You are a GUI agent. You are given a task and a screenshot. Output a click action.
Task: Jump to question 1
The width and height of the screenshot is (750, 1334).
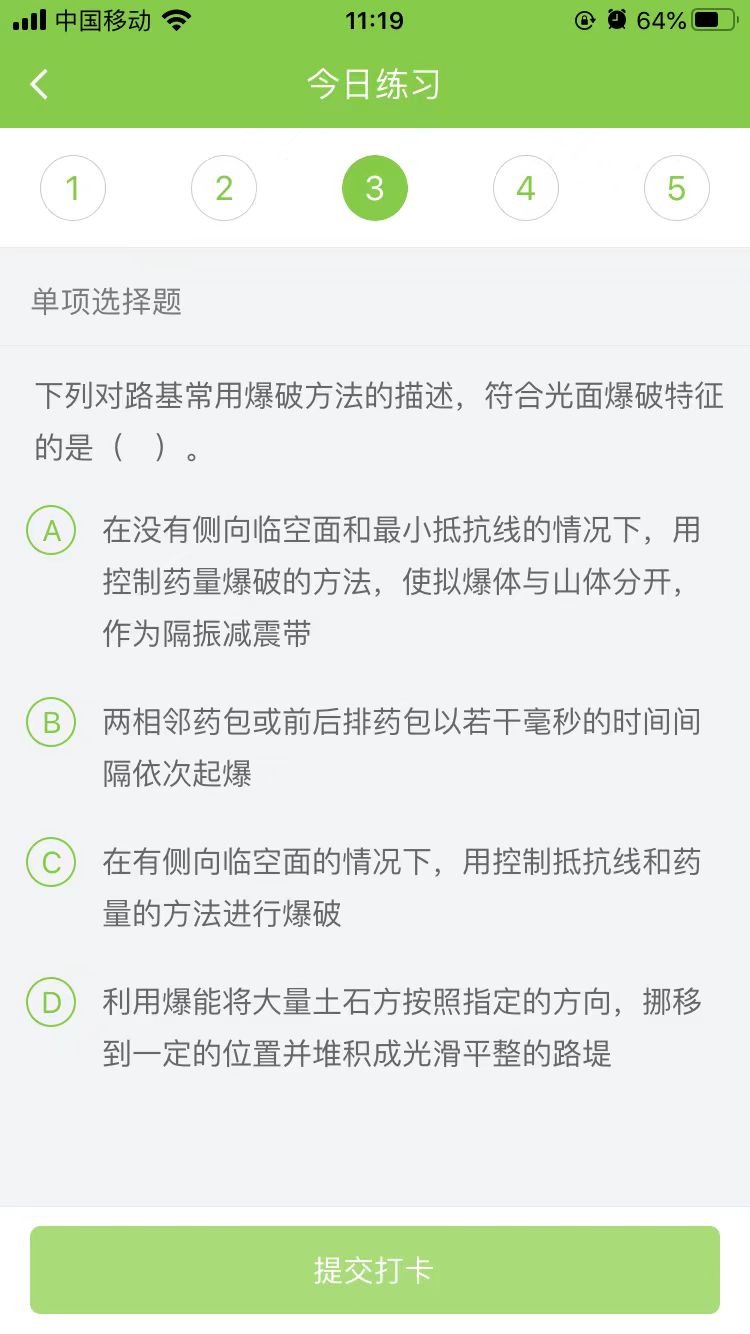(x=73, y=188)
